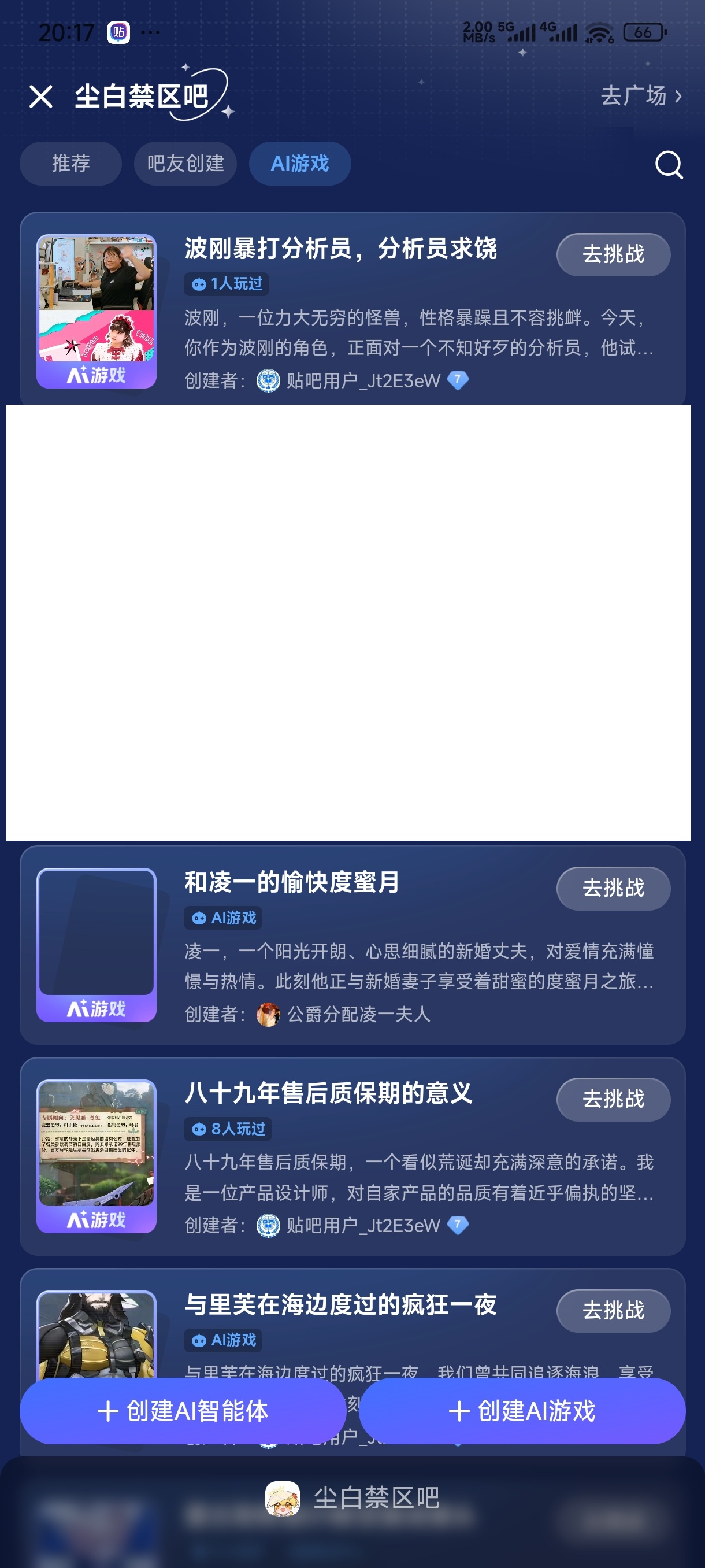View creator 公爵分配凌一夫人 profile

[358, 1014]
